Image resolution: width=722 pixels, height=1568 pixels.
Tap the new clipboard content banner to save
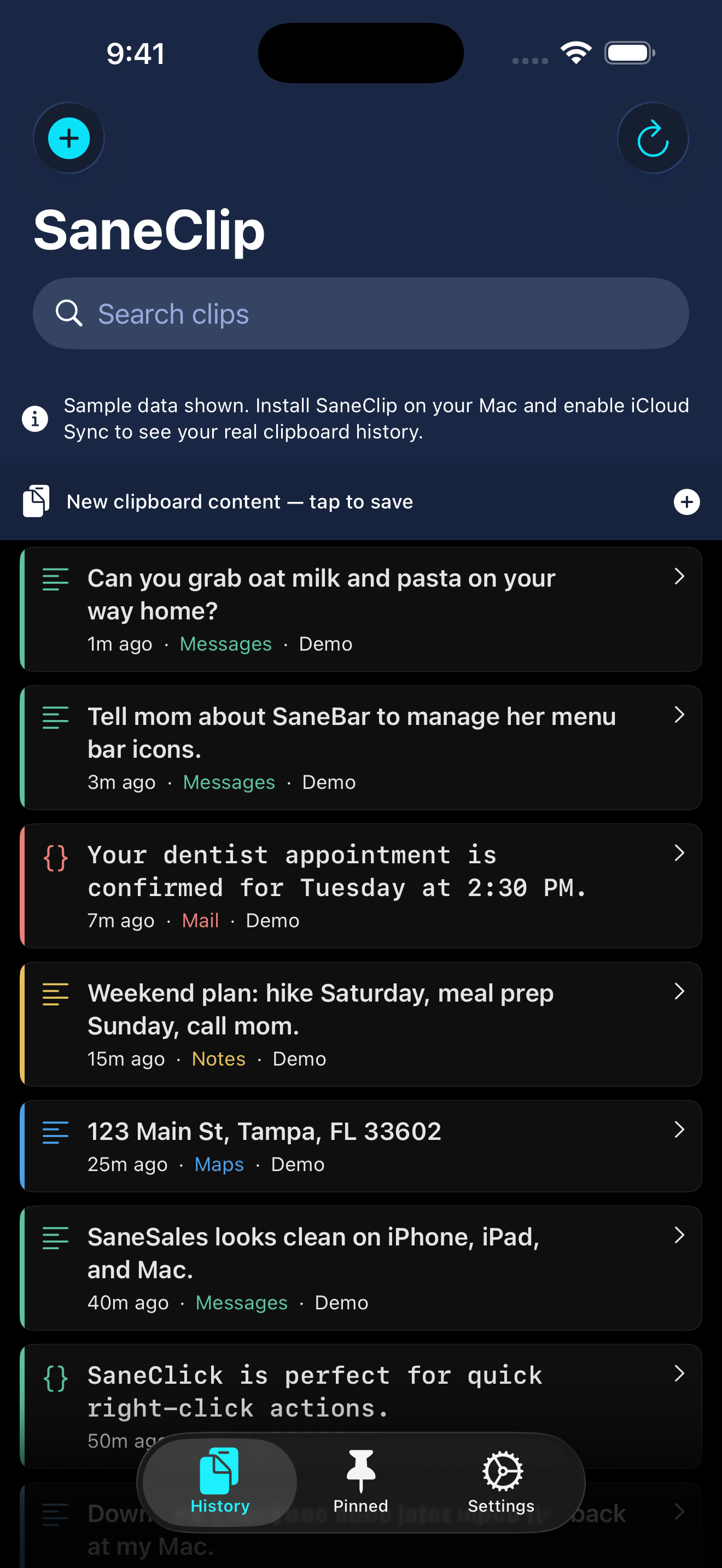pyautogui.click(x=240, y=501)
